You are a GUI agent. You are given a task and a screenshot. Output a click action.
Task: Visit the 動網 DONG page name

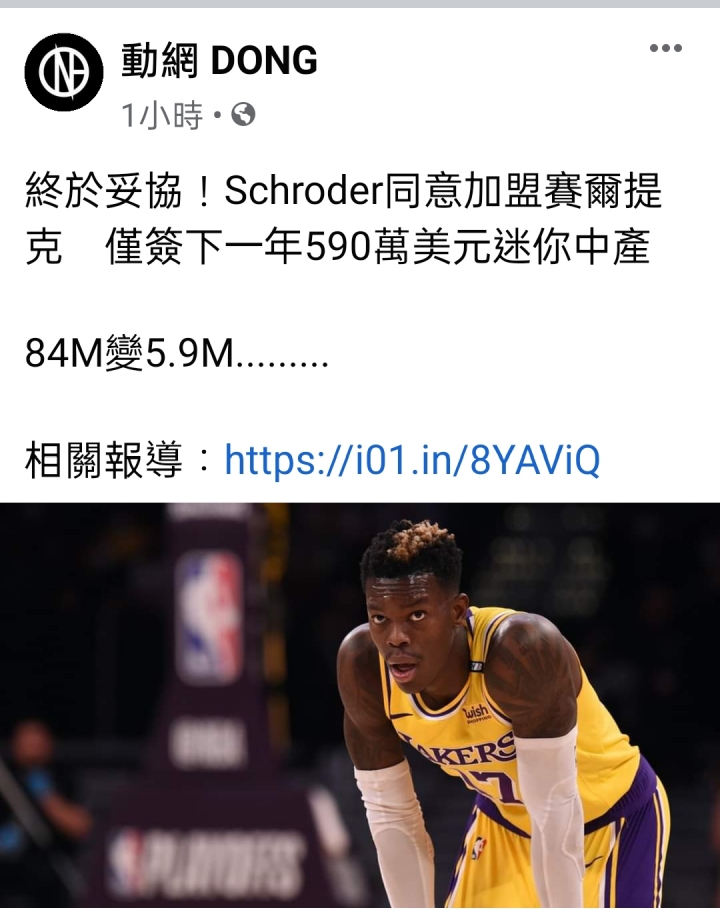(219, 62)
